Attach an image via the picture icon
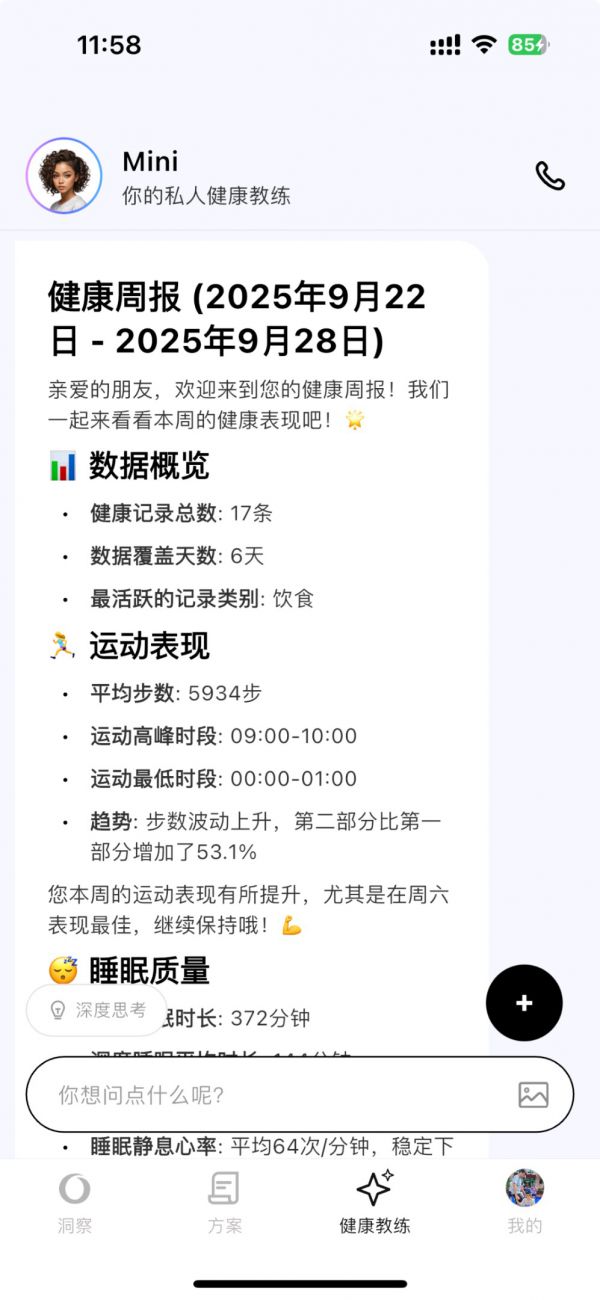 (x=533, y=1094)
